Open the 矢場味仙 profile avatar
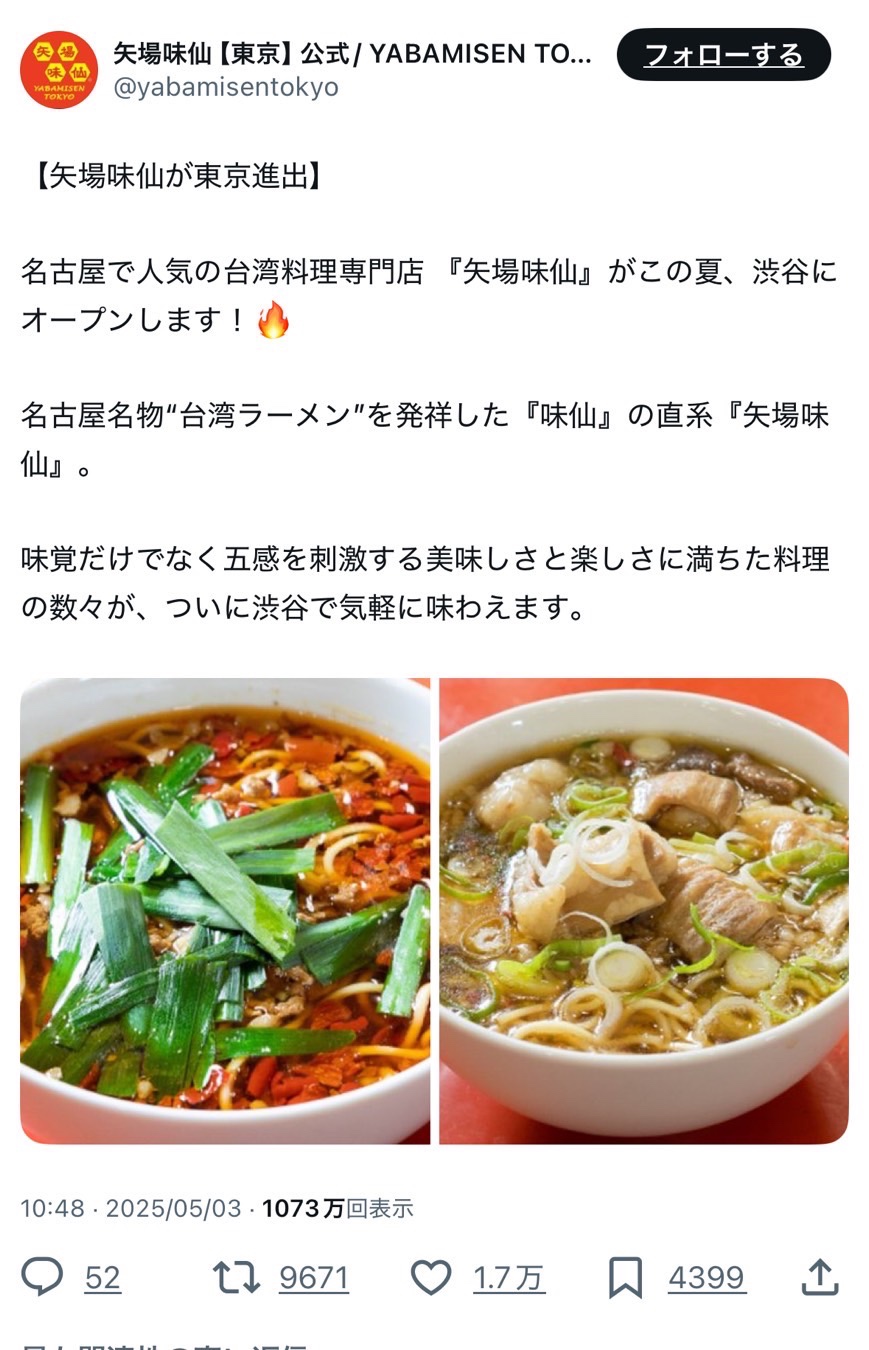This screenshot has width=869, height=1350. click(59, 70)
